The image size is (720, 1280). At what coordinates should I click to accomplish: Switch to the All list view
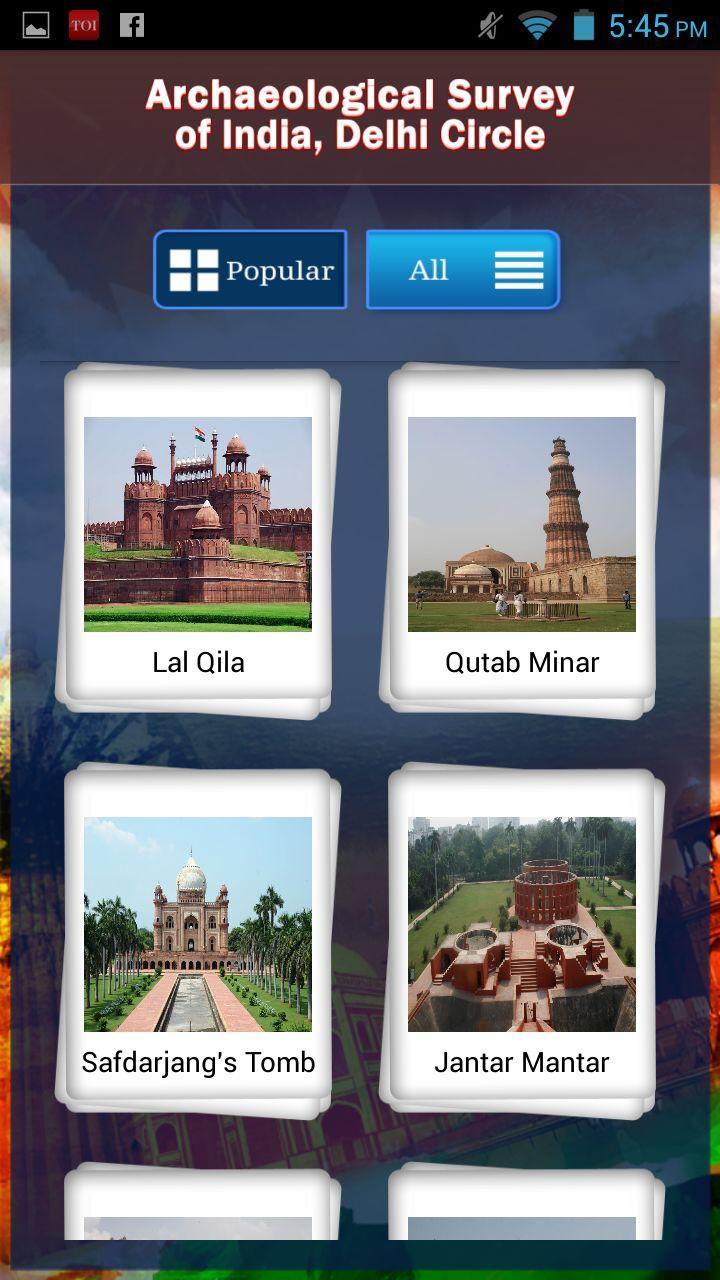(x=462, y=270)
